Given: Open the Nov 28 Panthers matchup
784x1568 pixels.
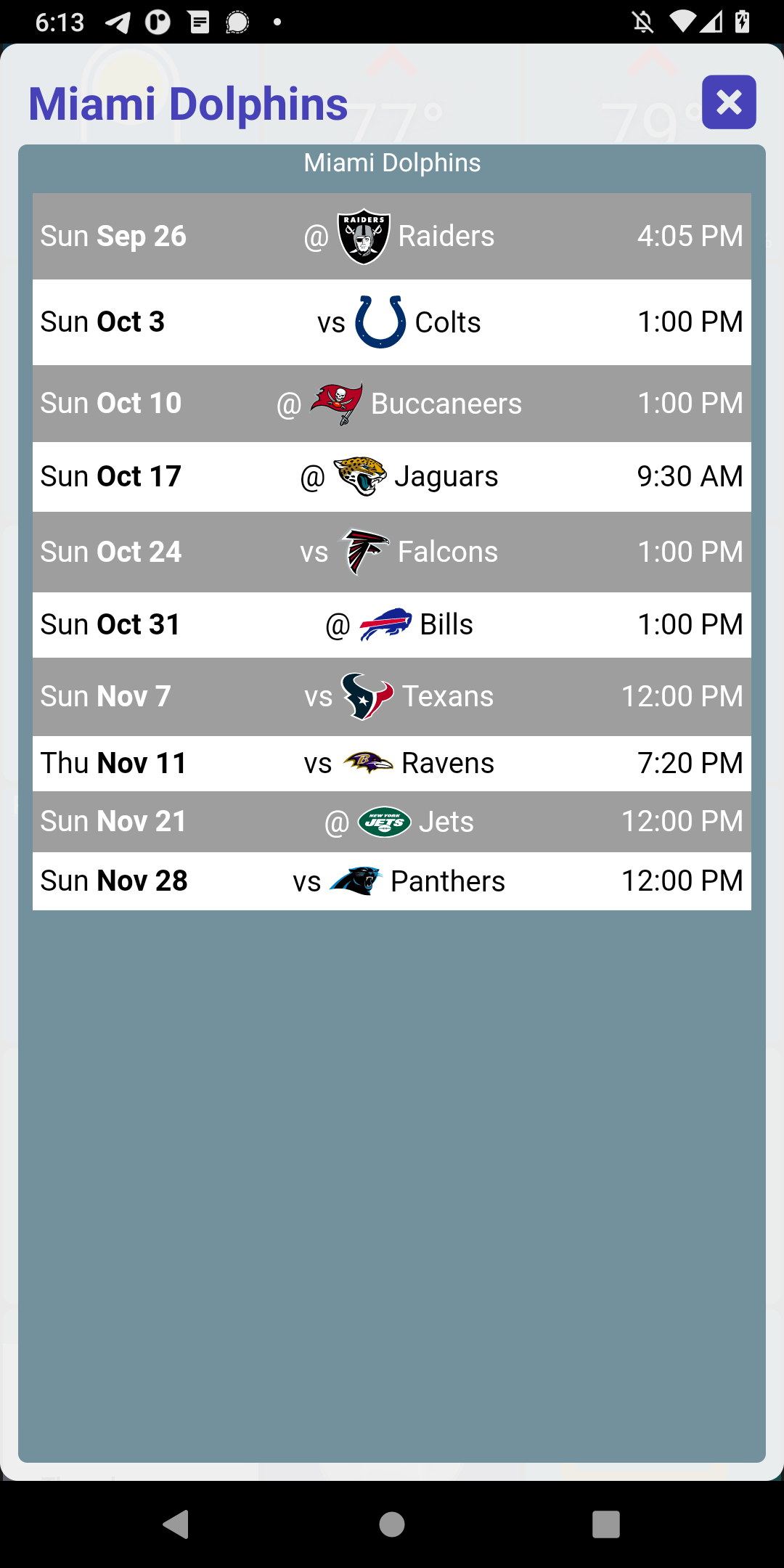Looking at the screenshot, I should point(392,881).
